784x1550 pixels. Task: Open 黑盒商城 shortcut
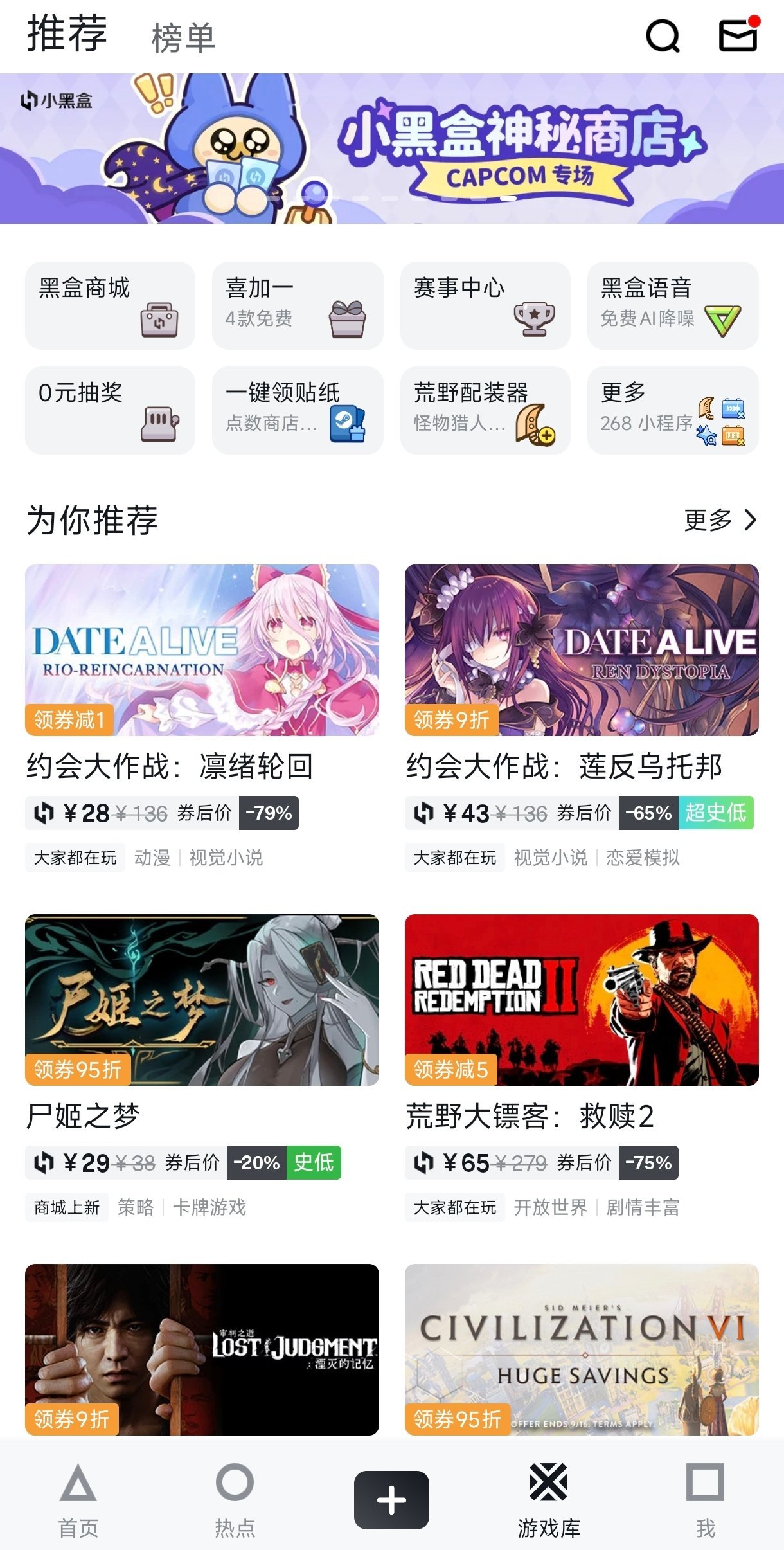click(x=110, y=305)
